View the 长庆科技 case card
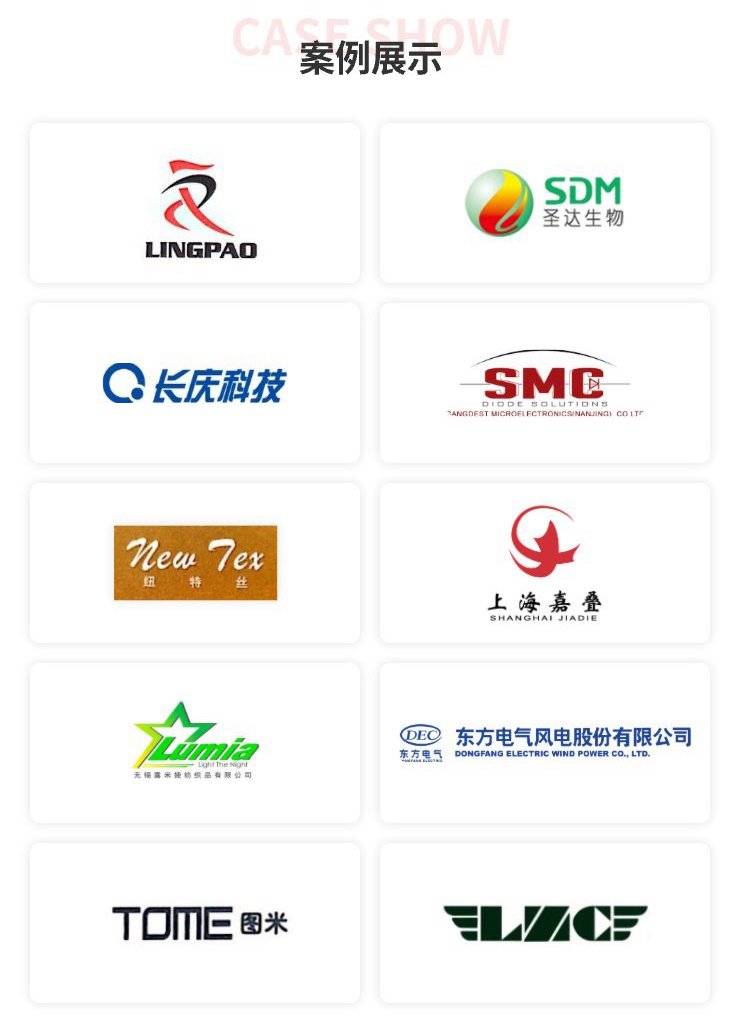Viewport: 740px width, 1026px height. click(194, 383)
